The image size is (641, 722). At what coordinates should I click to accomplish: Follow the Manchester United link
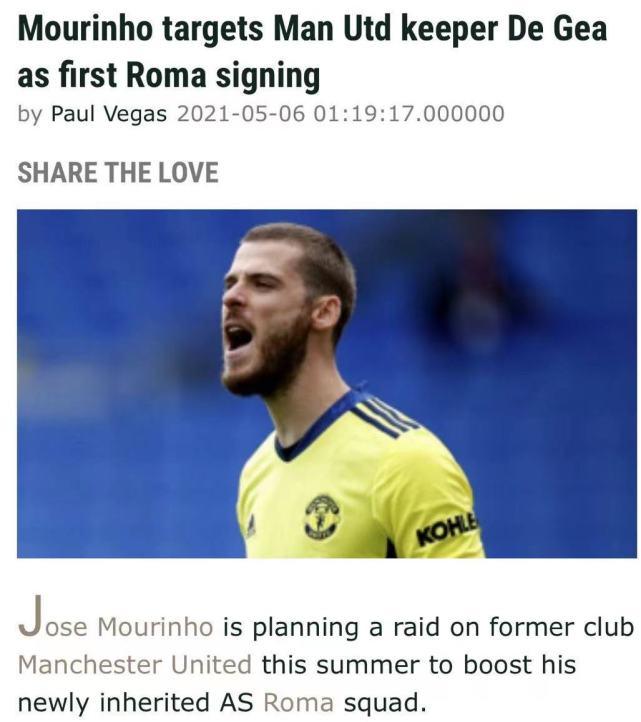pyautogui.click(x=136, y=664)
